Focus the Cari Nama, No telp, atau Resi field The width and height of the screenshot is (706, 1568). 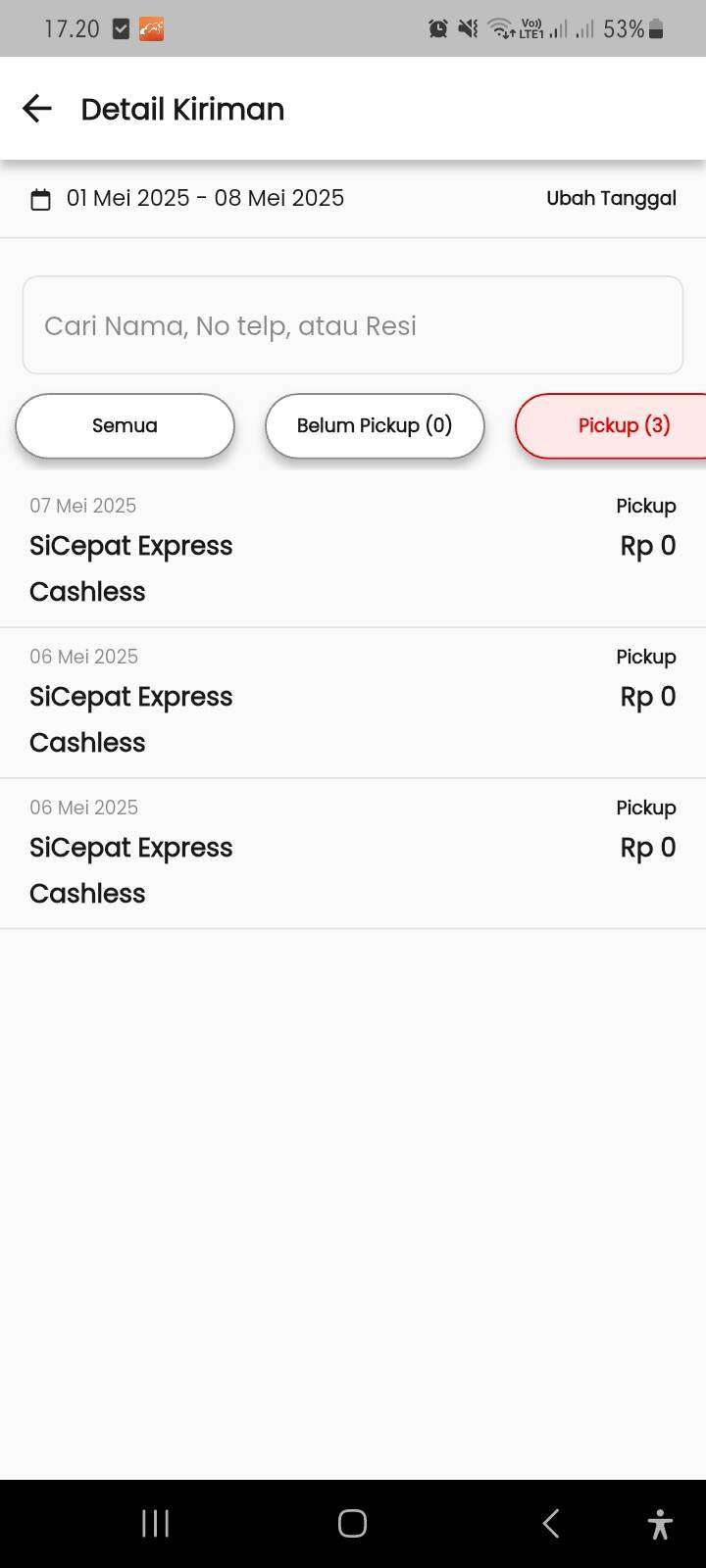[353, 325]
